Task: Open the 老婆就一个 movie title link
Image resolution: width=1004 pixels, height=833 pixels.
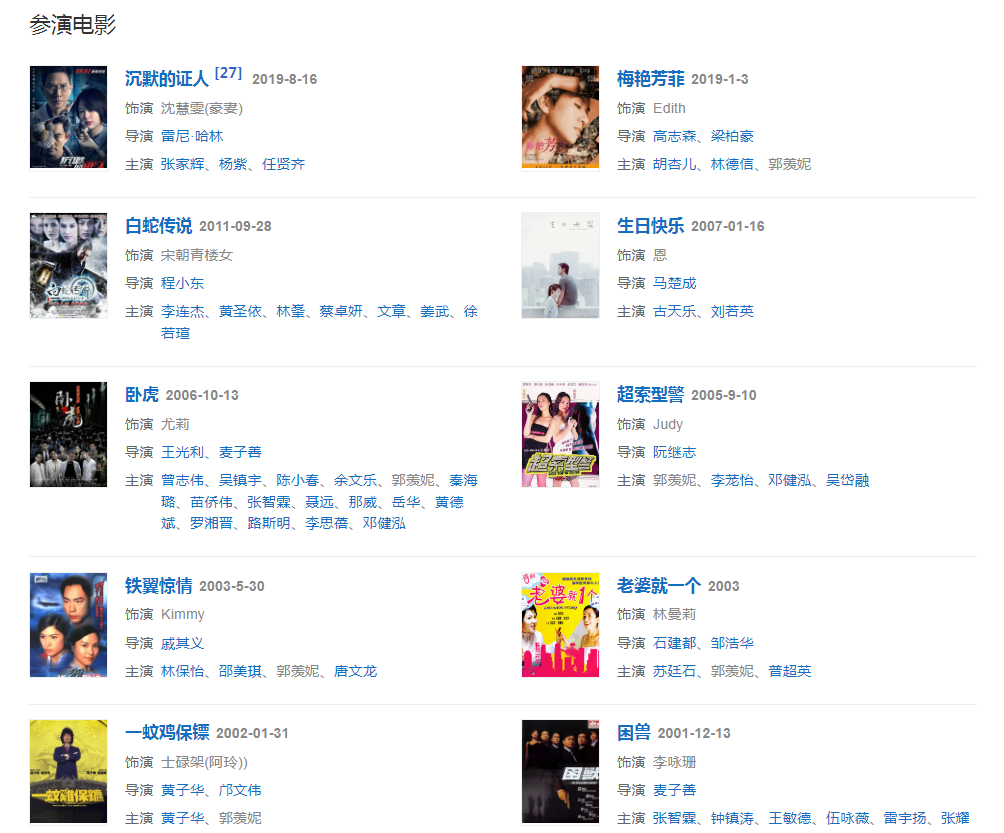Action: point(658,586)
